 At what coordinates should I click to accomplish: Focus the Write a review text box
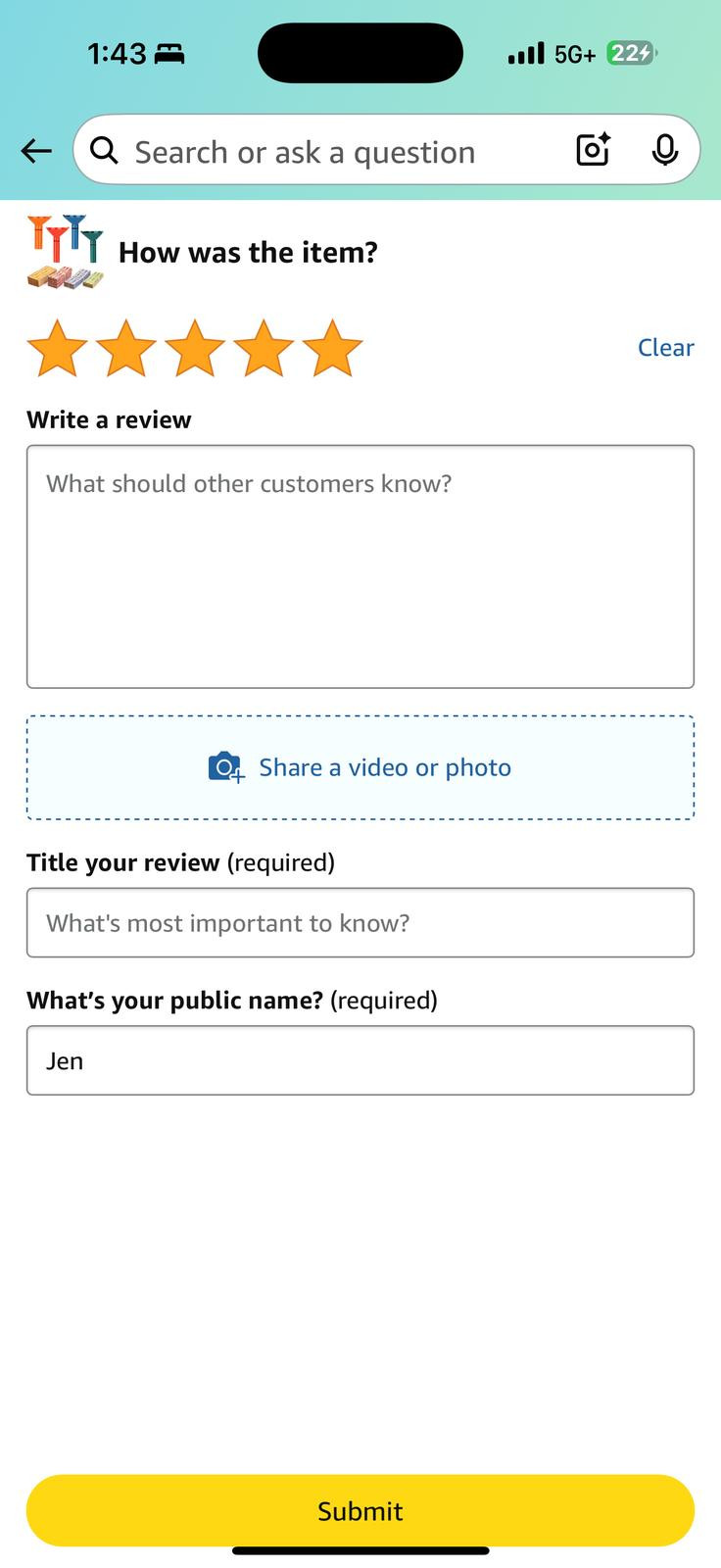point(360,566)
